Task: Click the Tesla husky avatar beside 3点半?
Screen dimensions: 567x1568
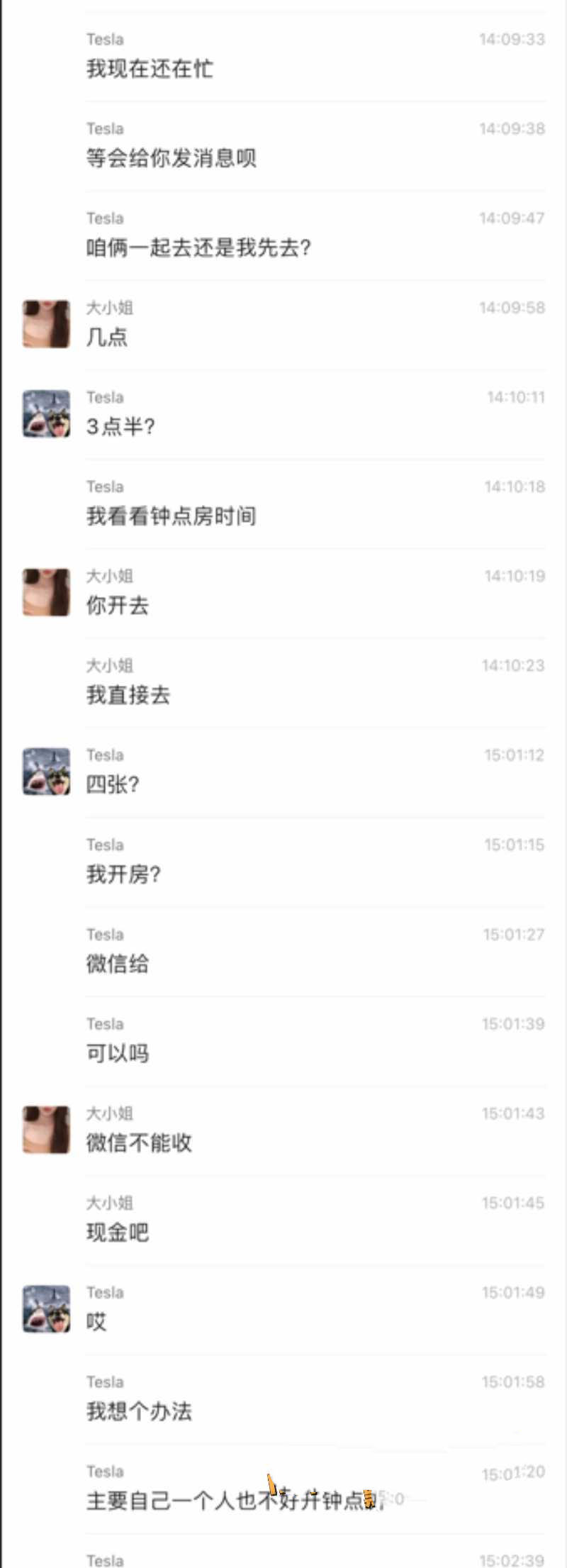Action: (x=45, y=413)
